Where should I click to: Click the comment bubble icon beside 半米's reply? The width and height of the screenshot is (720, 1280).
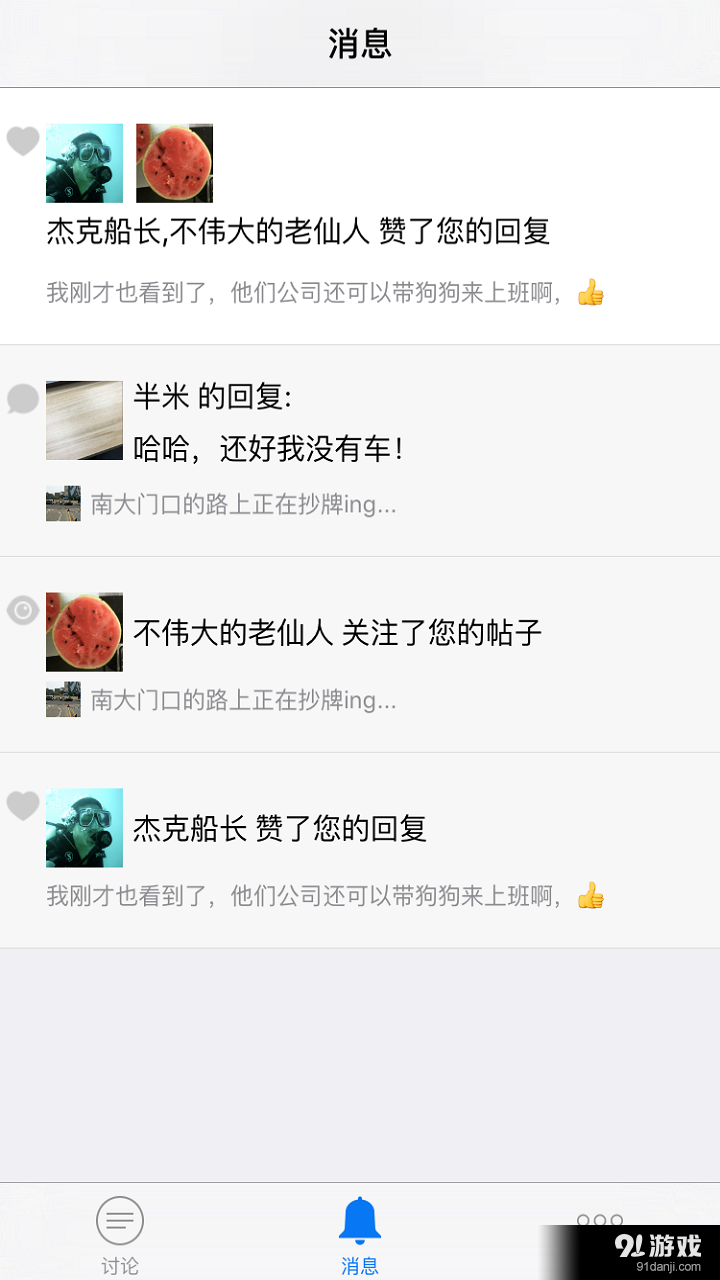coord(22,400)
